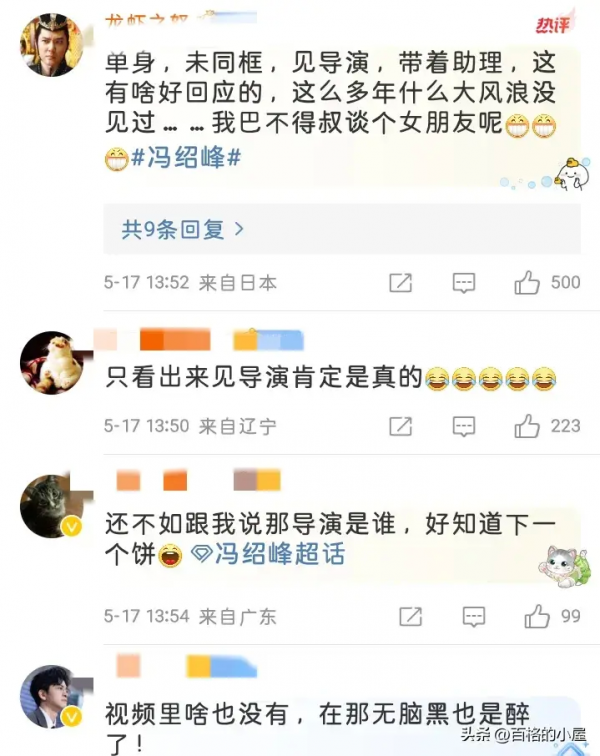Image resolution: width=600 pixels, height=756 pixels.
Task: Open the 冯绍峰超话 super topic link
Action: point(268,554)
